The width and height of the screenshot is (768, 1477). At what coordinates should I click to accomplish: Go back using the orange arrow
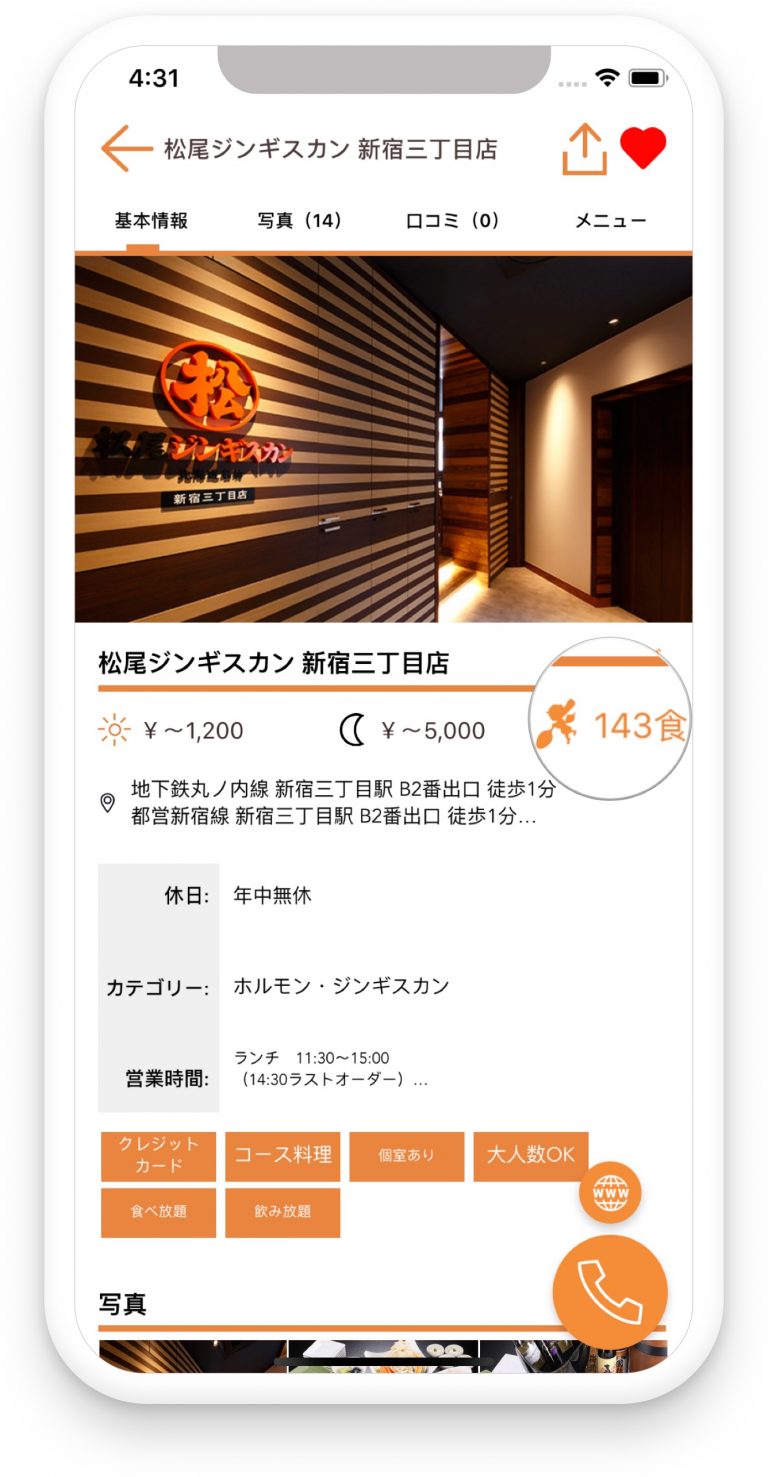pos(126,150)
